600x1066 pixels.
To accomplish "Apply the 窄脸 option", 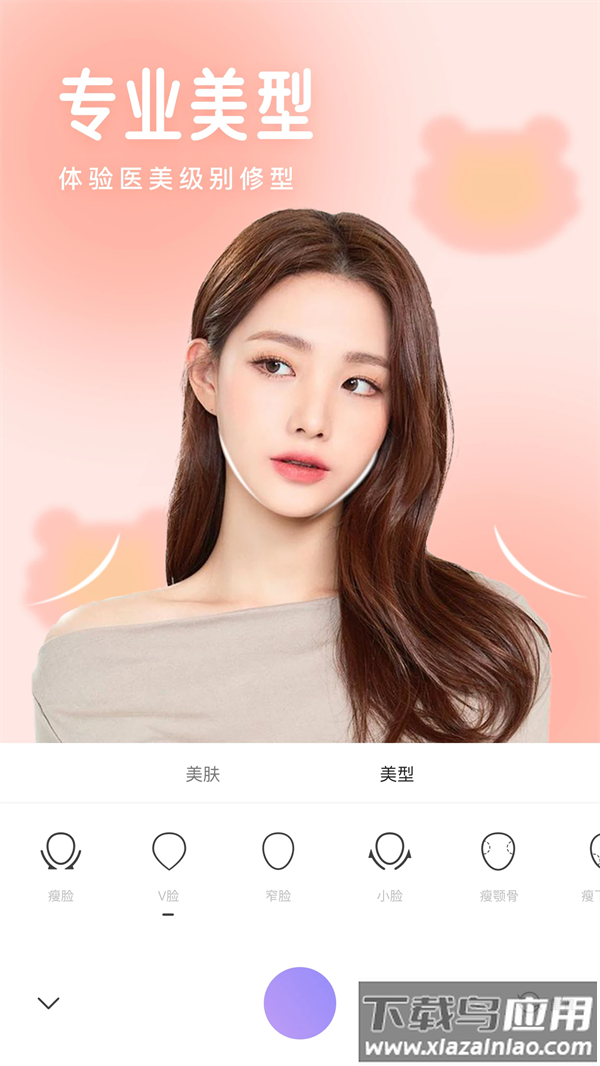I will pyautogui.click(x=278, y=865).
